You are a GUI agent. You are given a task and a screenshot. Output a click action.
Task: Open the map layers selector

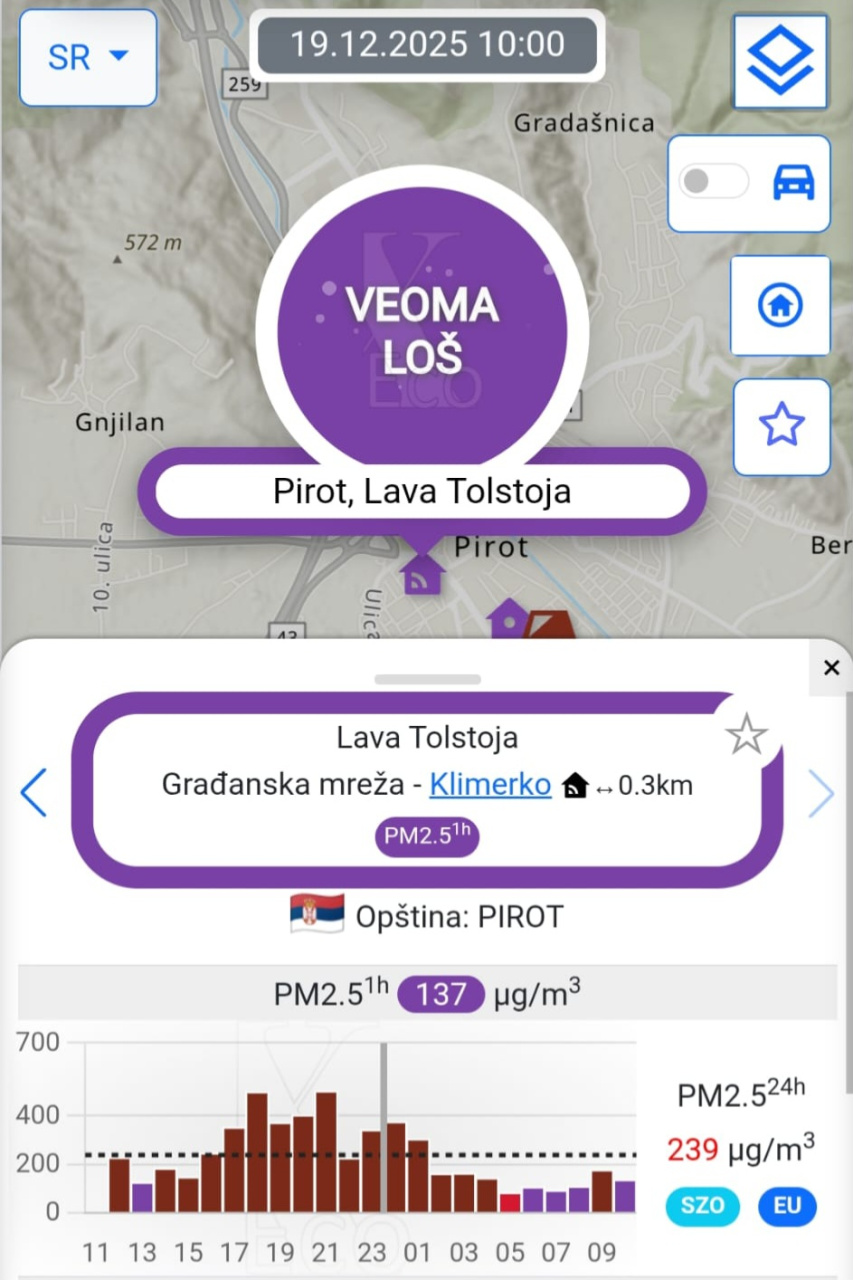(x=780, y=61)
